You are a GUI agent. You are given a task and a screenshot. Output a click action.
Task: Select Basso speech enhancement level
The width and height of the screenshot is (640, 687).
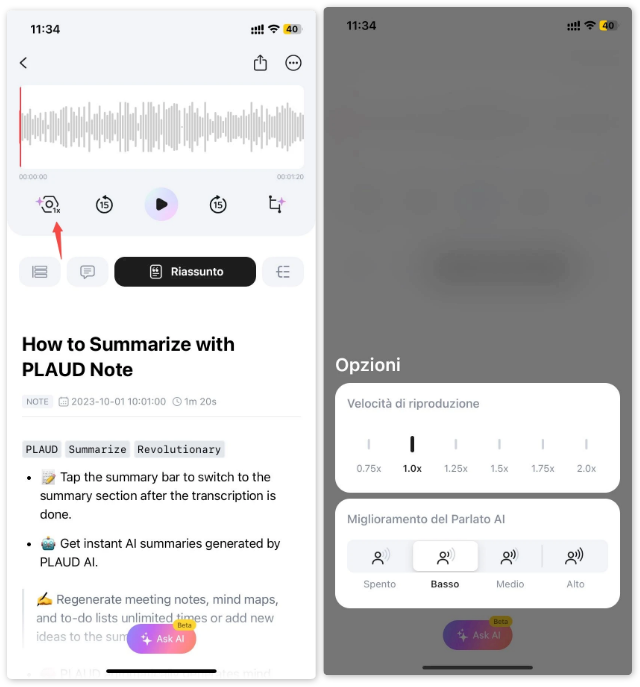click(444, 564)
